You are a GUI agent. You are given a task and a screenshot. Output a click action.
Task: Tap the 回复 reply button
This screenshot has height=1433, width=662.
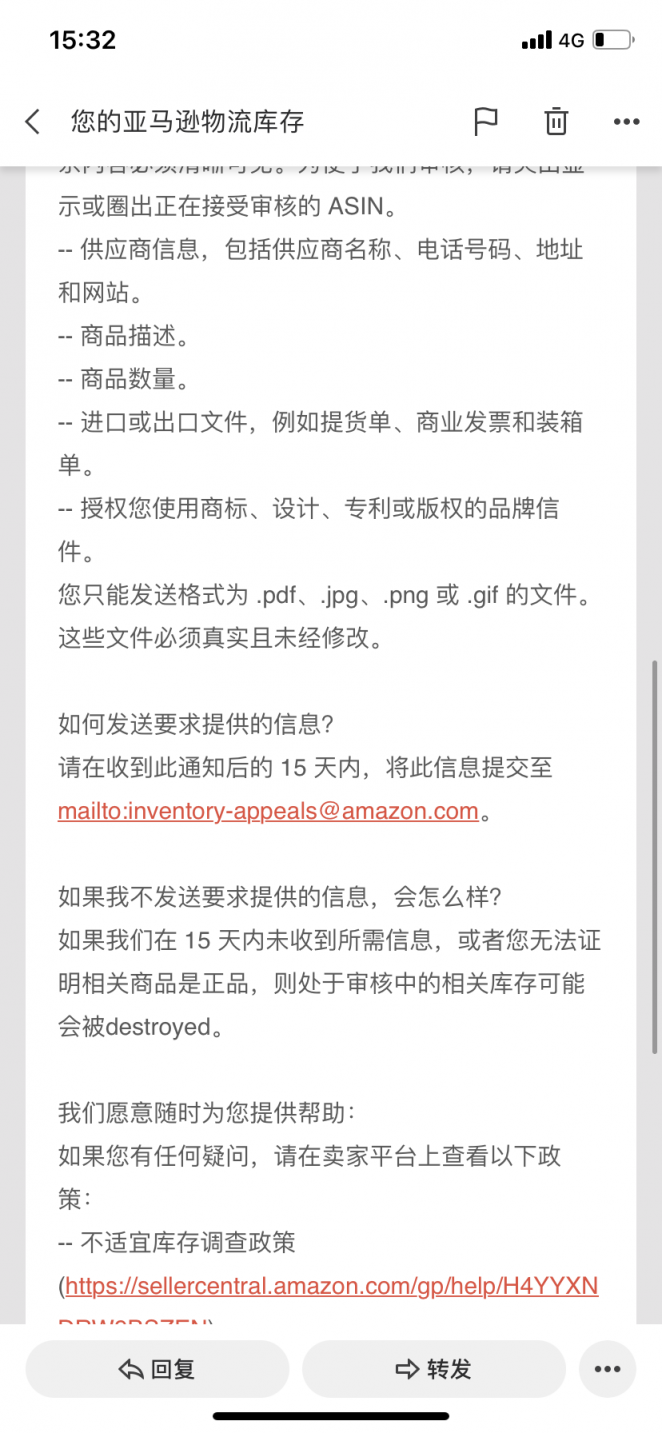pyautogui.click(x=157, y=1369)
